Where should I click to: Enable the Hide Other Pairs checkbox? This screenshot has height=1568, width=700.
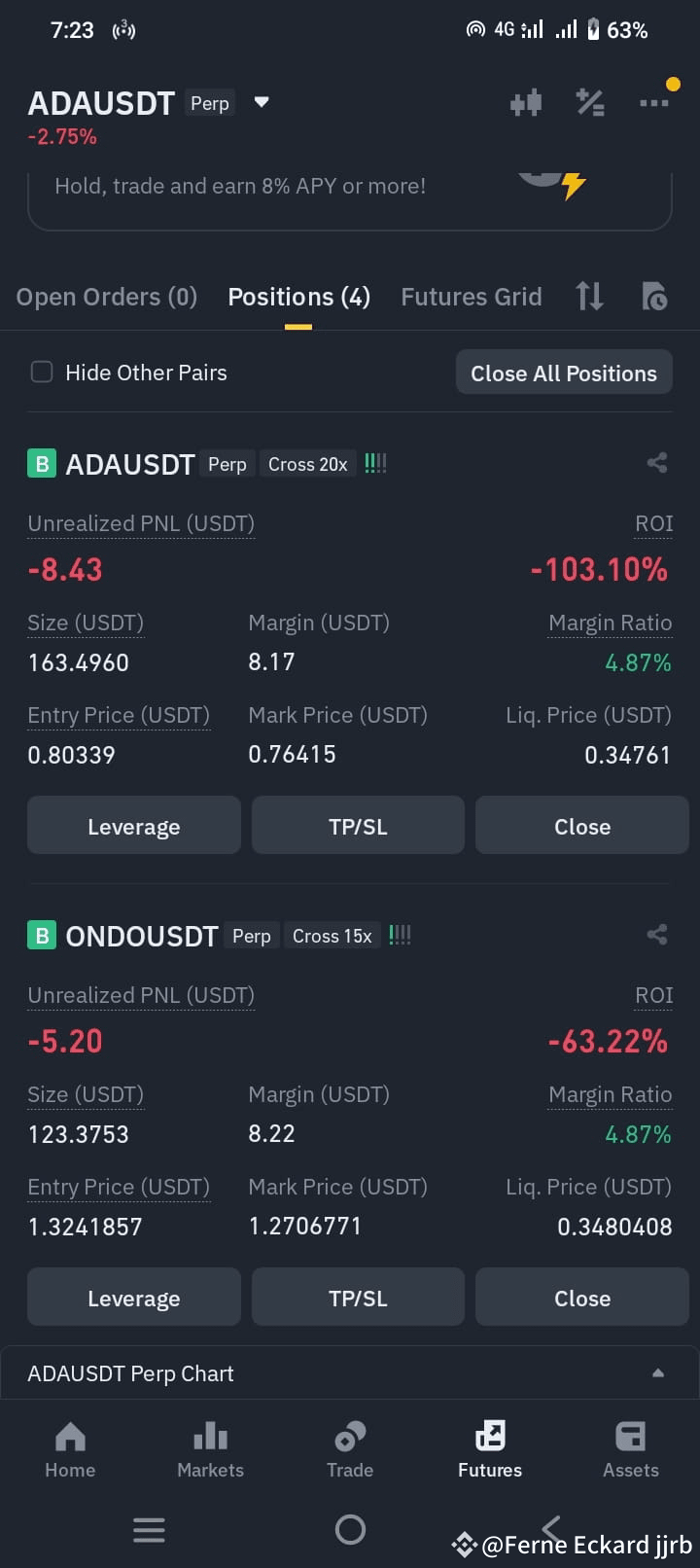click(x=42, y=372)
